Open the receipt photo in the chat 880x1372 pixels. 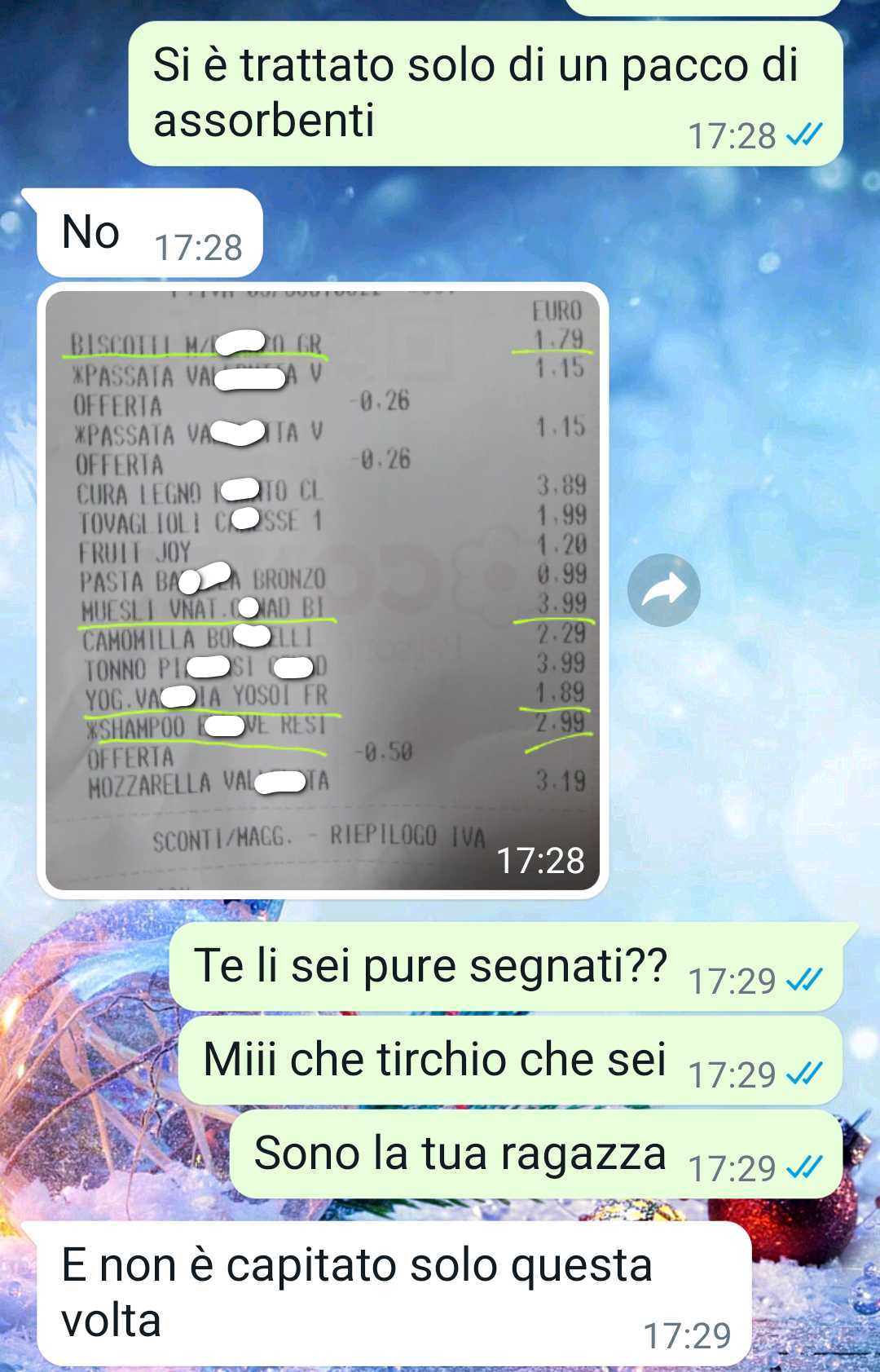tap(323, 590)
